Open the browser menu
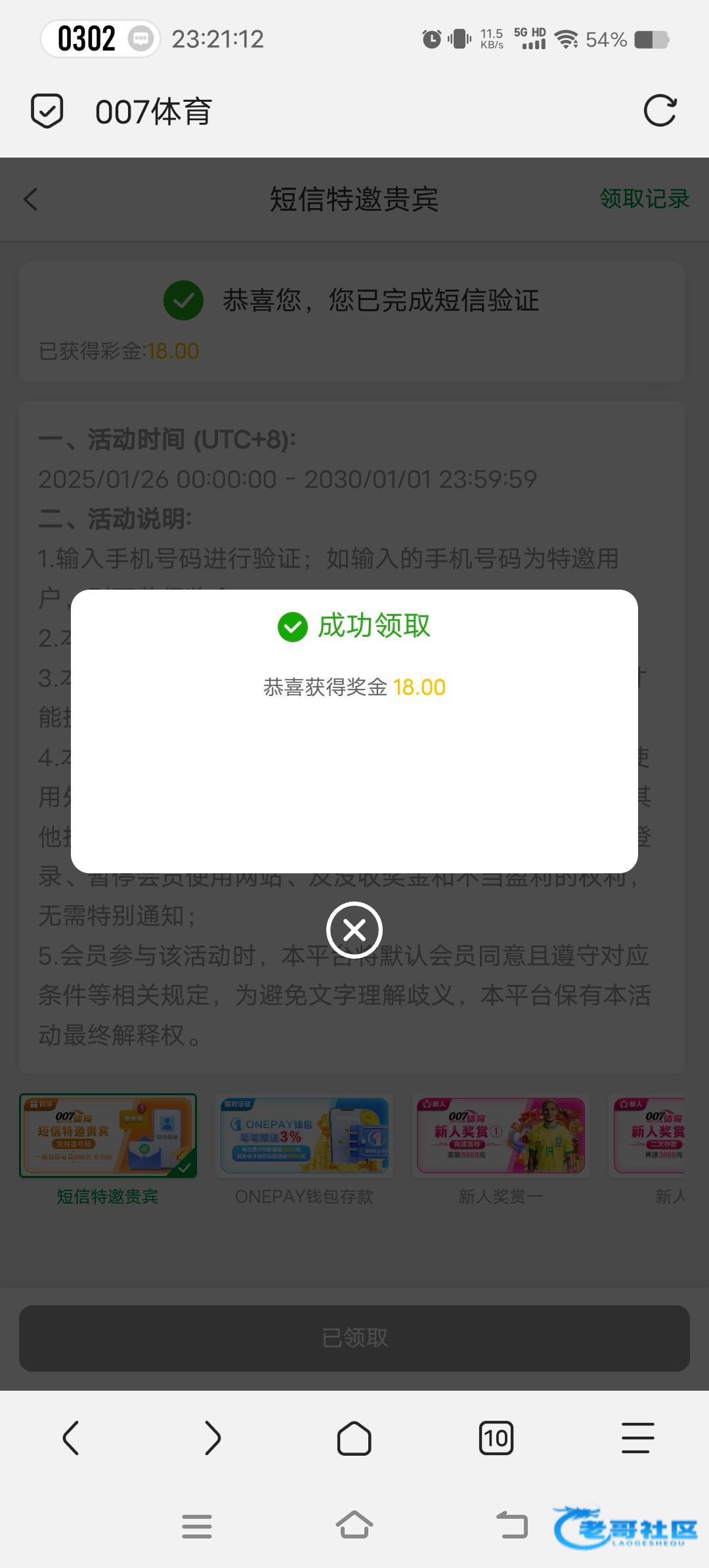The width and height of the screenshot is (709, 1568). [637, 1438]
